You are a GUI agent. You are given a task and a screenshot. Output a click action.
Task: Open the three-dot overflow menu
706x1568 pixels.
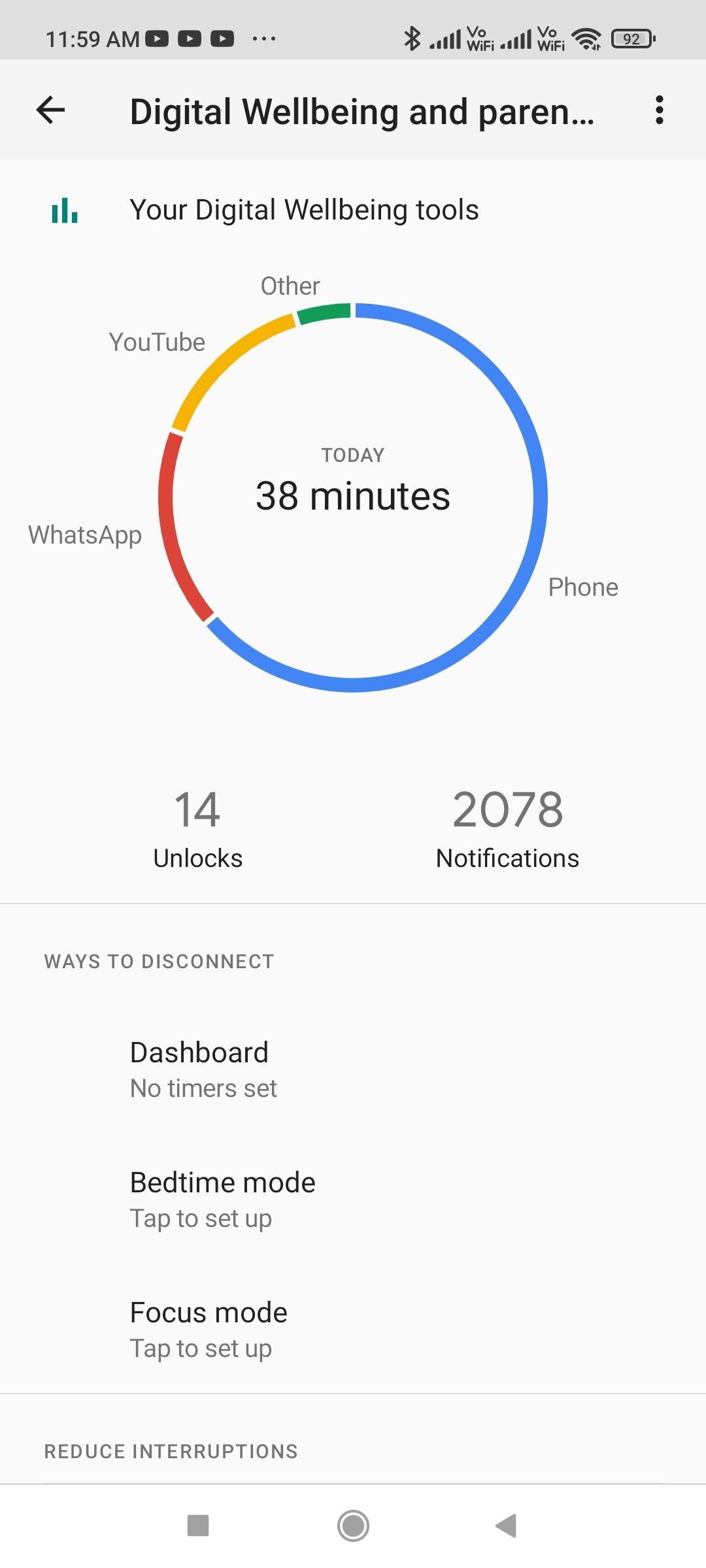pyautogui.click(x=659, y=110)
